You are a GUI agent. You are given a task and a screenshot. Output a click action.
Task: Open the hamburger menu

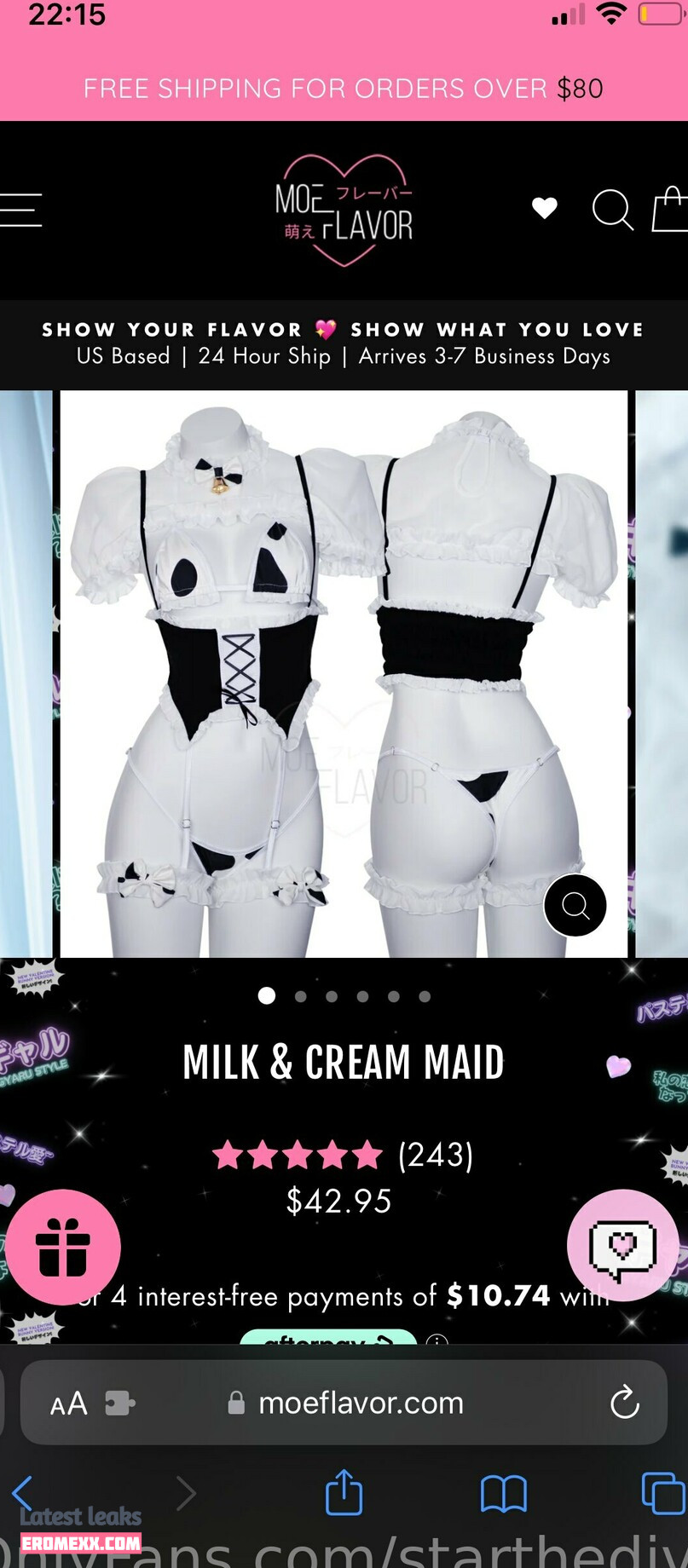tap(20, 210)
